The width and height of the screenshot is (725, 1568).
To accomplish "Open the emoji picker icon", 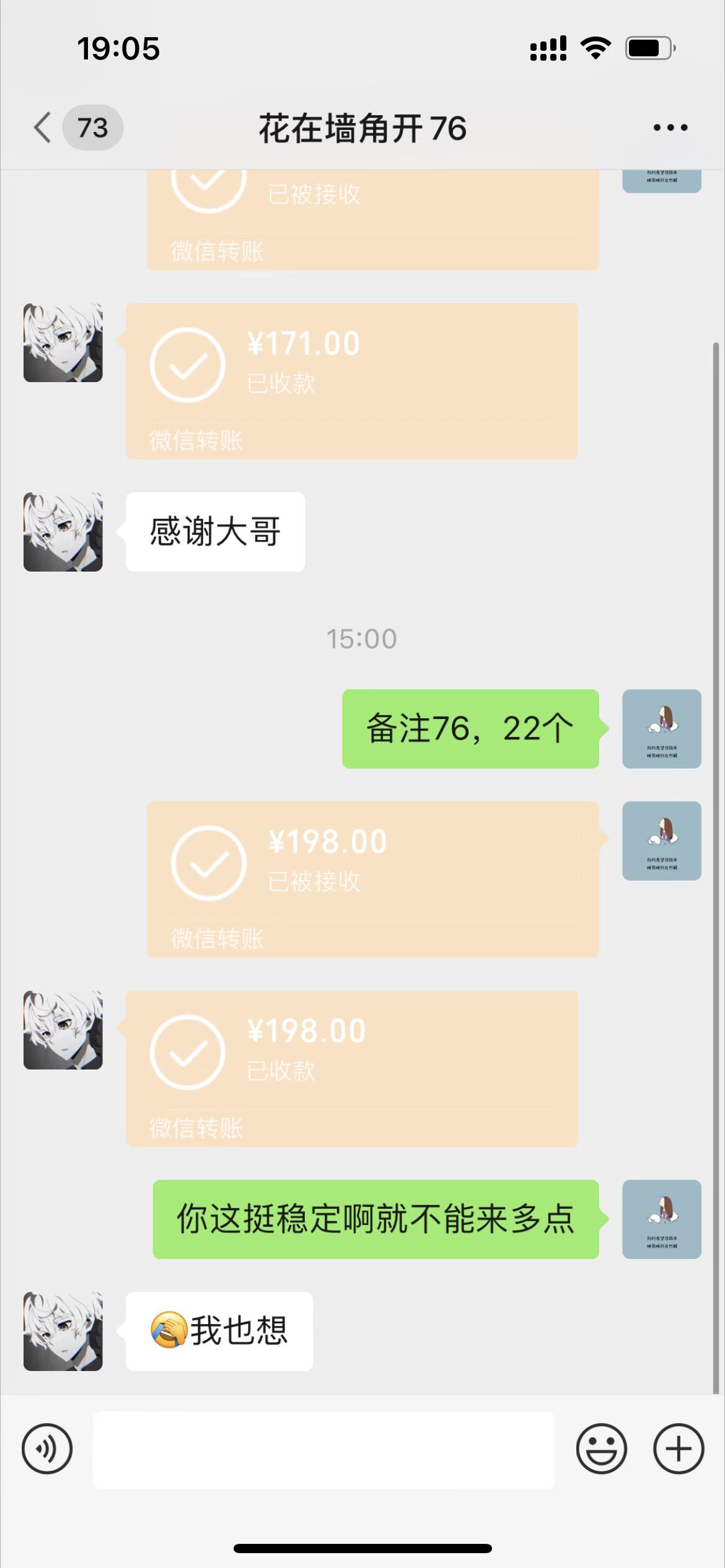I will [x=602, y=1449].
